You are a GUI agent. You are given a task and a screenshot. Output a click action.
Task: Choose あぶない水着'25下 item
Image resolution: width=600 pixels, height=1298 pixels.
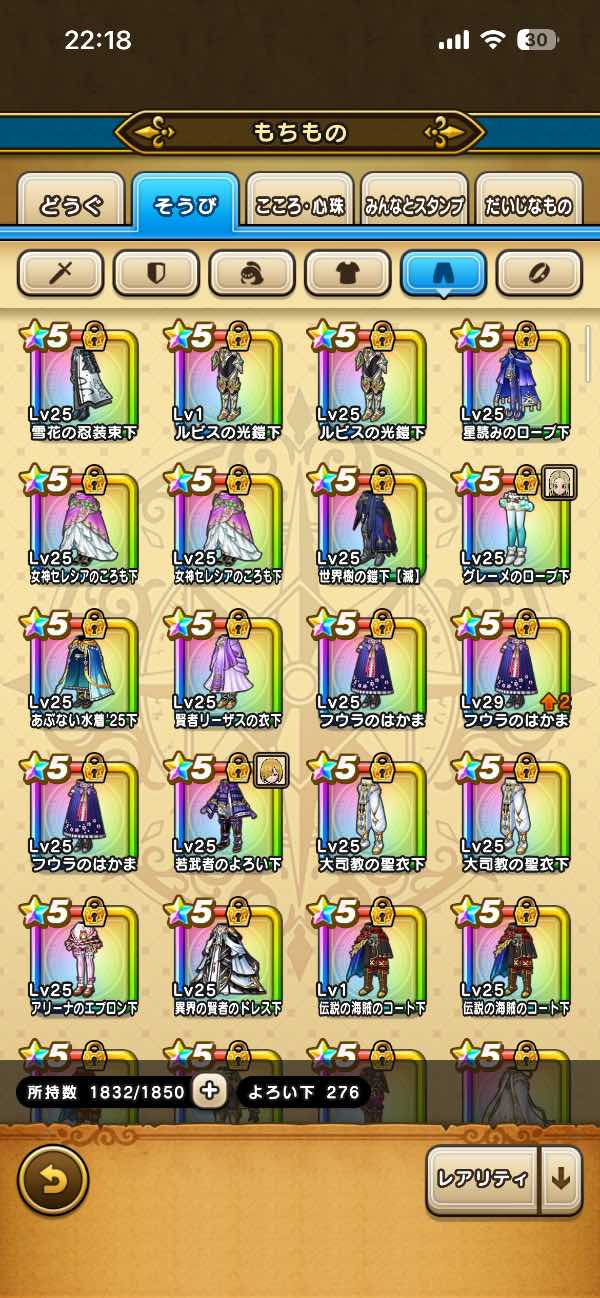pos(83,672)
